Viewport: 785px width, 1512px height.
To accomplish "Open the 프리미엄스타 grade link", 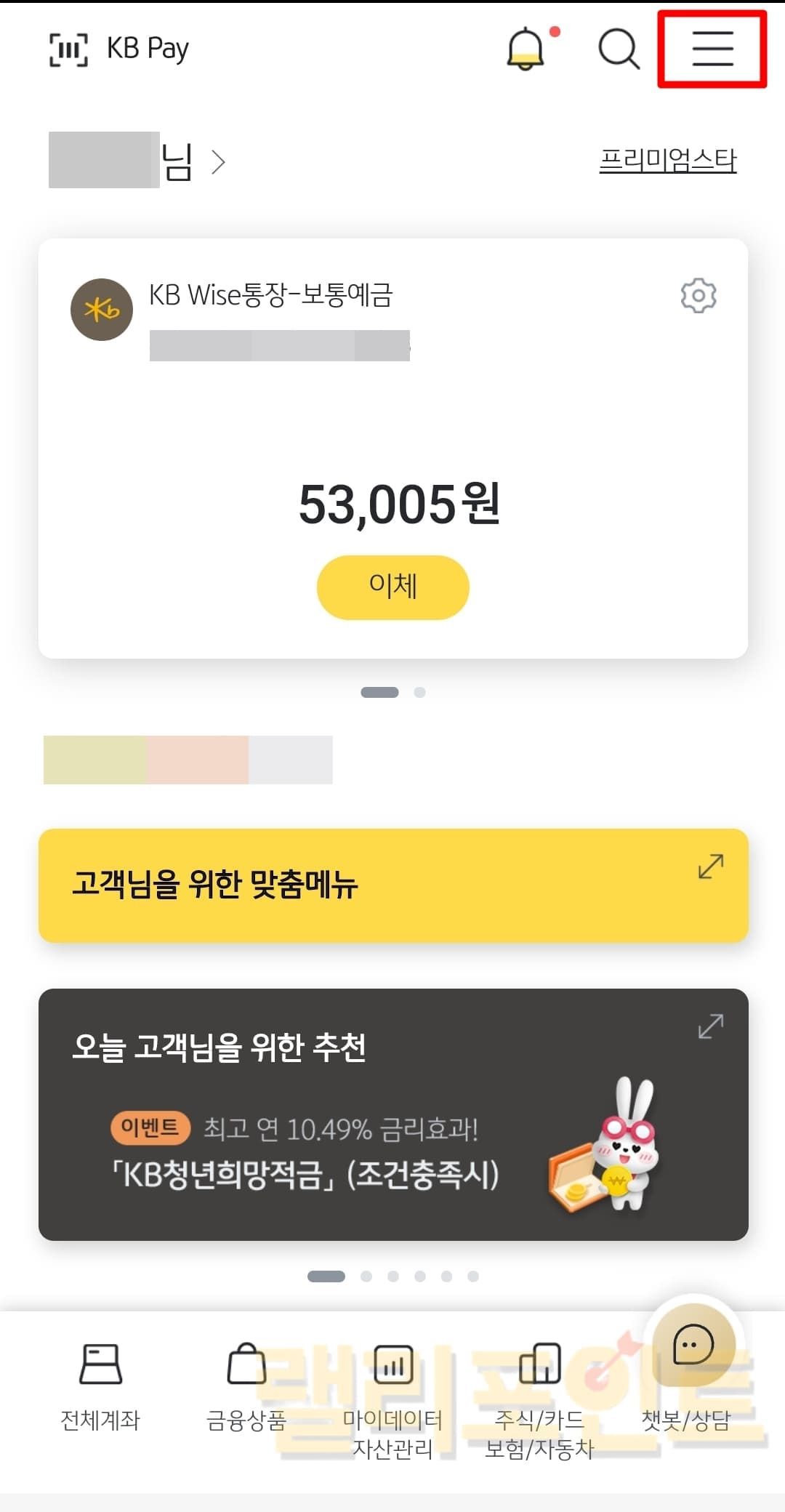I will coord(667,160).
